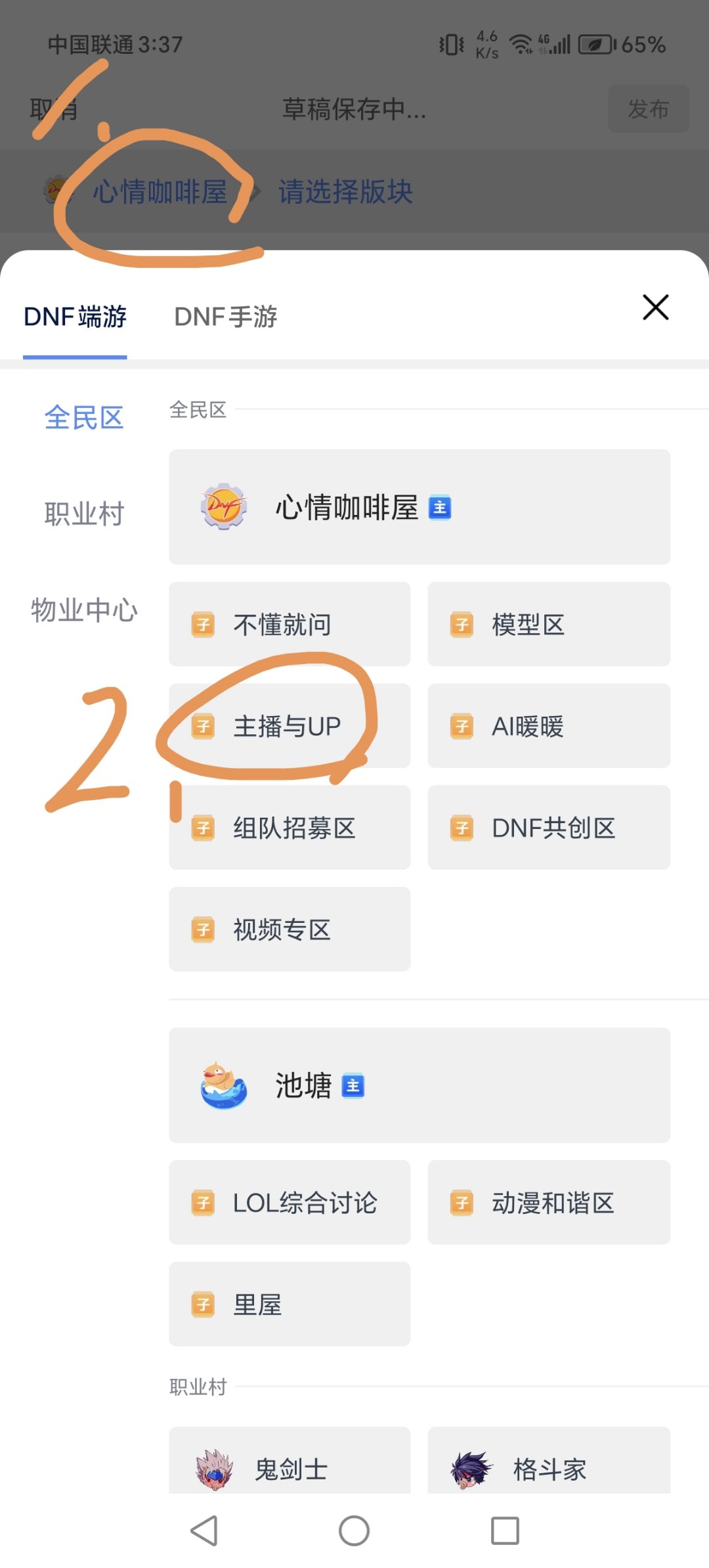Viewport: 709px width, 1568px height.
Task: Pick the 里屋 sub-board
Action: click(290, 1304)
